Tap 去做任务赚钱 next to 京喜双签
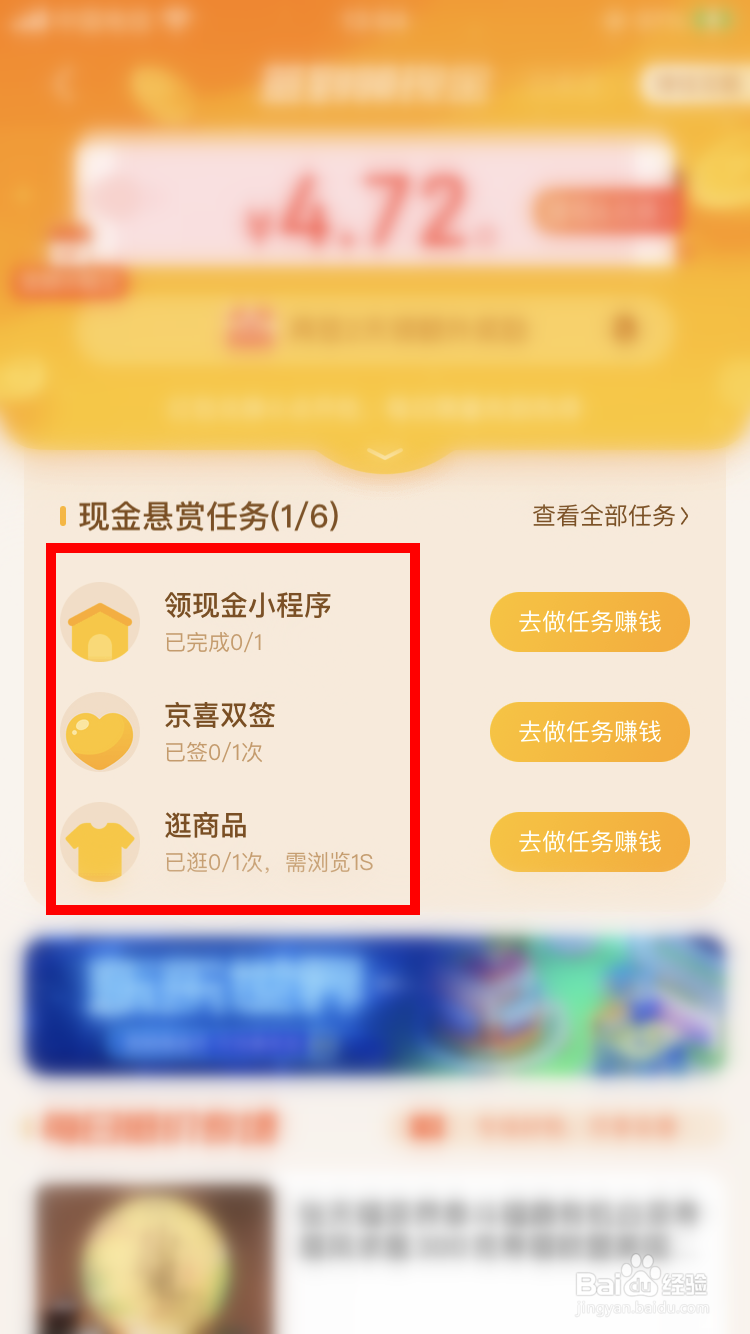This screenshot has height=1334, width=750. pos(589,732)
